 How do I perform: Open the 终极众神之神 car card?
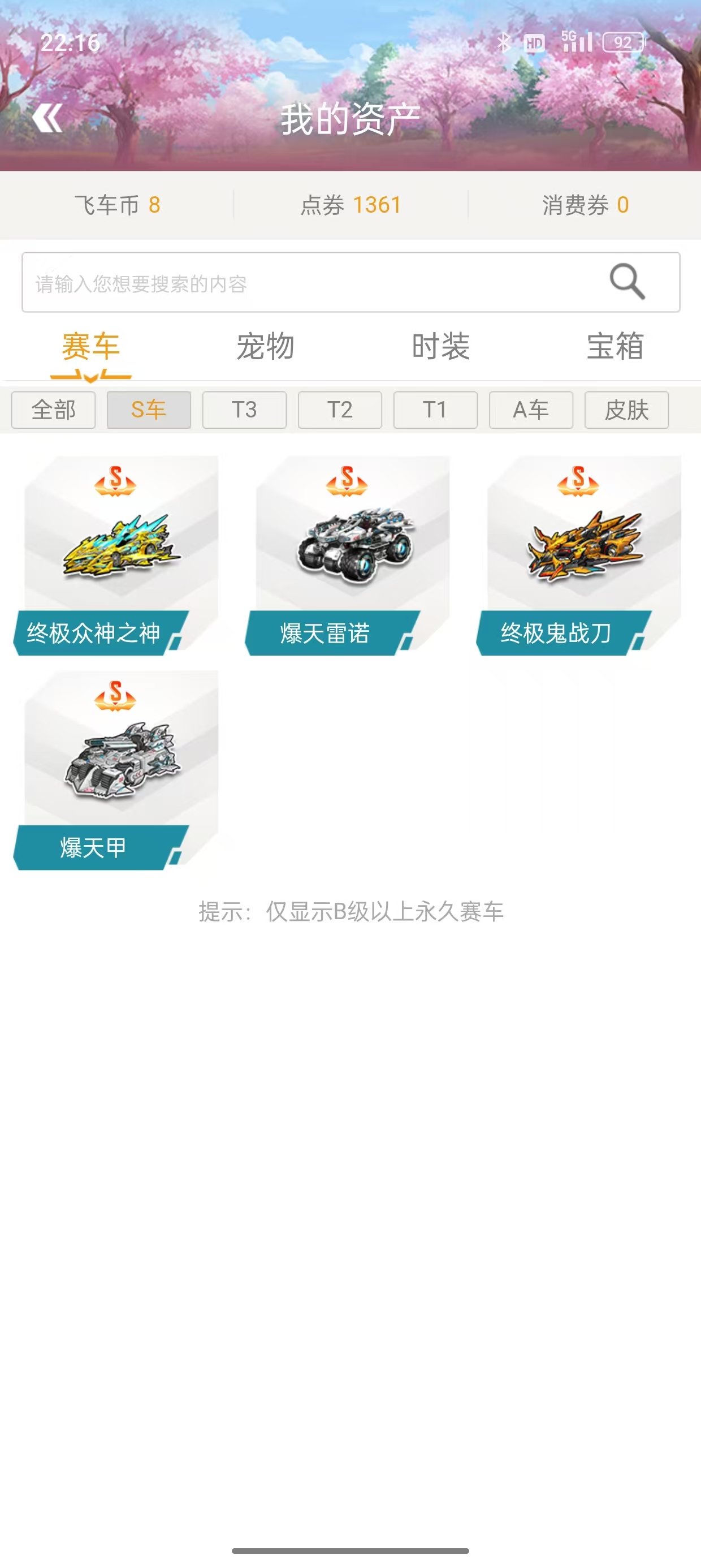pyautogui.click(x=116, y=555)
